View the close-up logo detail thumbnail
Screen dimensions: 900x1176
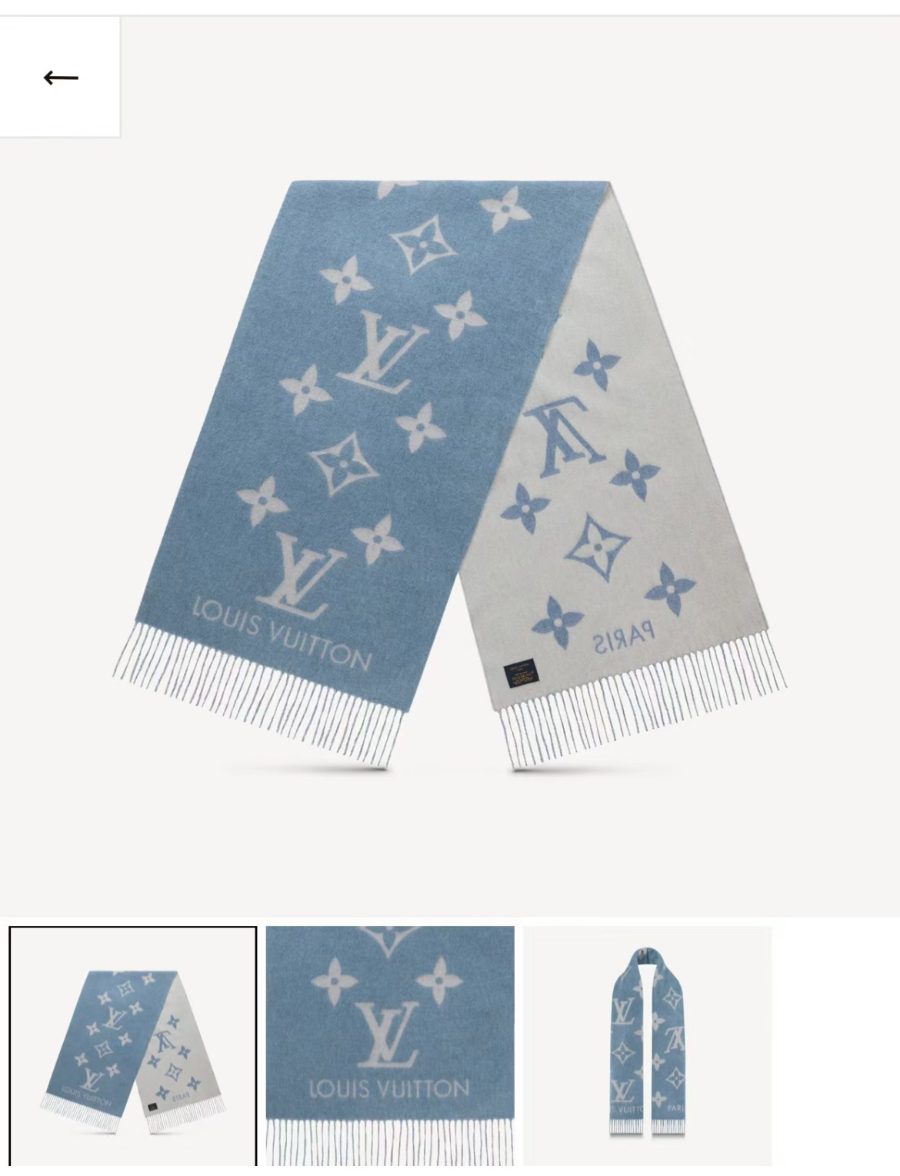point(390,1045)
